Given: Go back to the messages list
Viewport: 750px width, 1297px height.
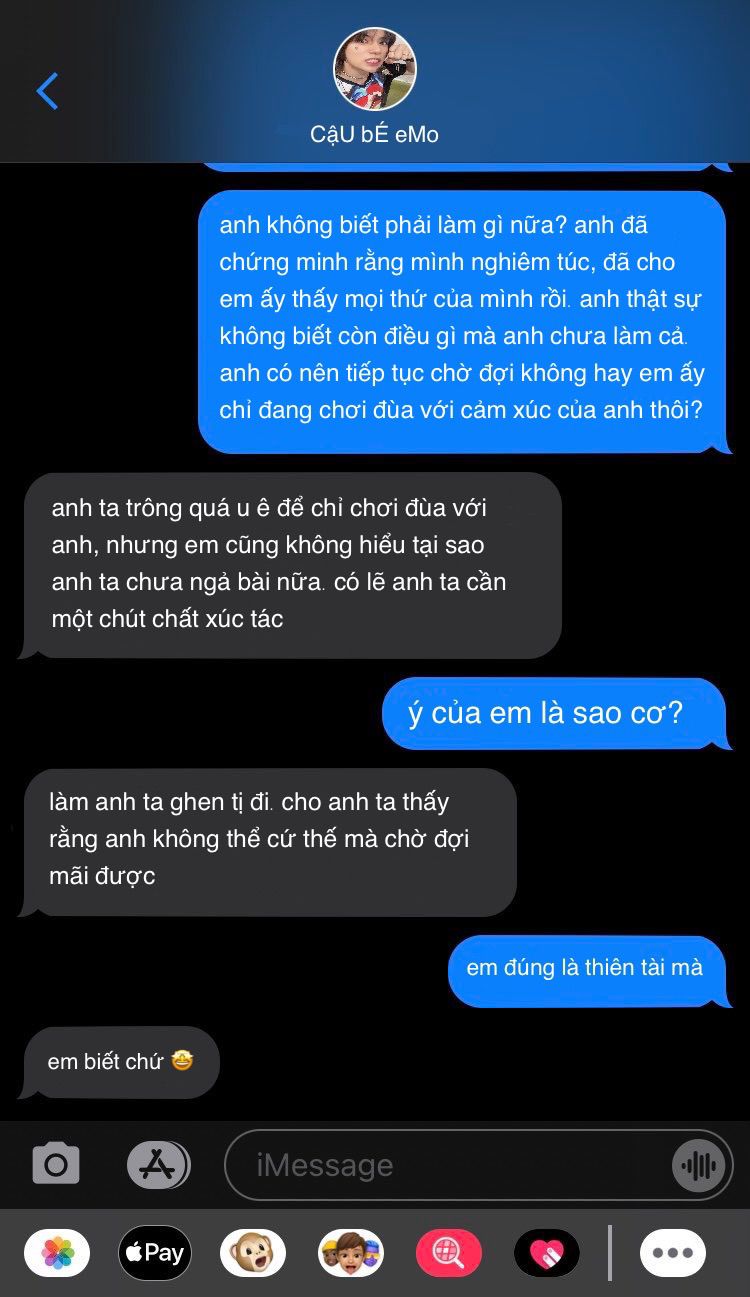Looking at the screenshot, I should 47,91.
